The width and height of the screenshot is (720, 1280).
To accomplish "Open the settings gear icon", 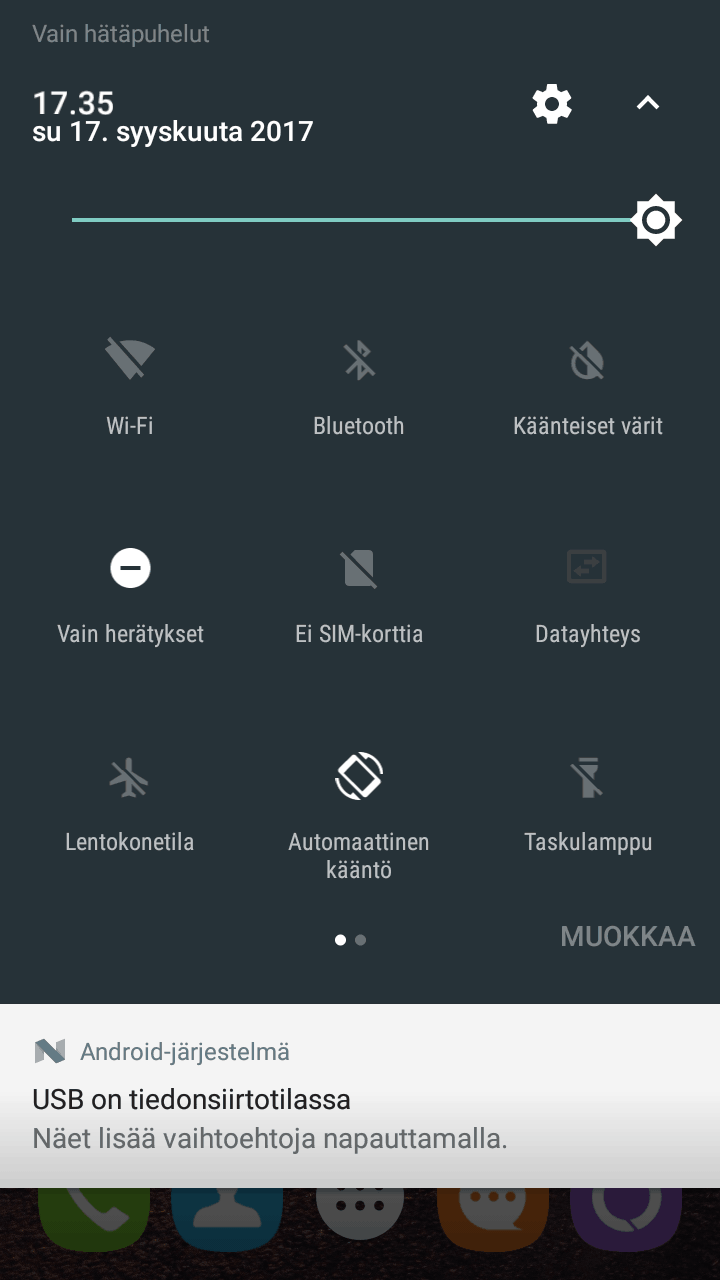I will pyautogui.click(x=552, y=103).
